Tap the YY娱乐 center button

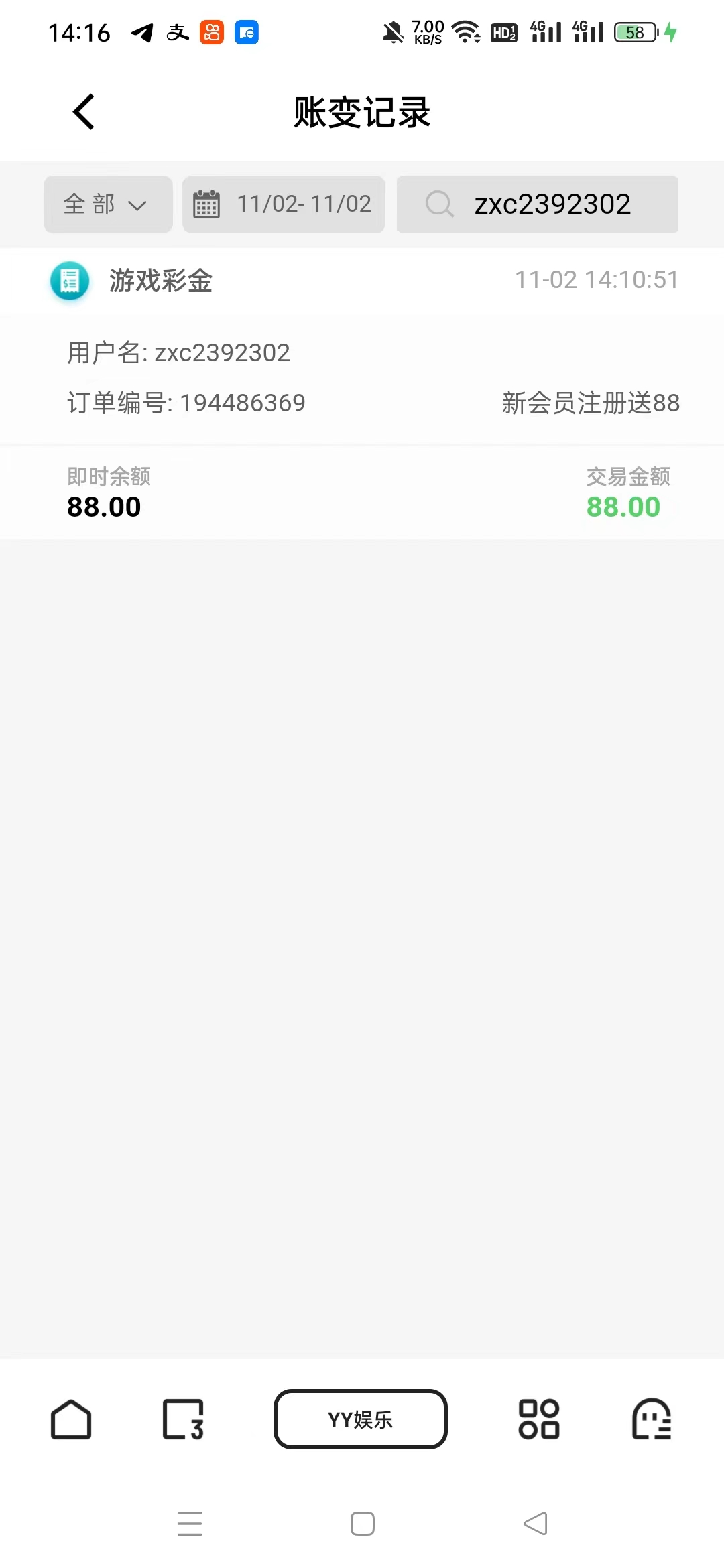361,1419
